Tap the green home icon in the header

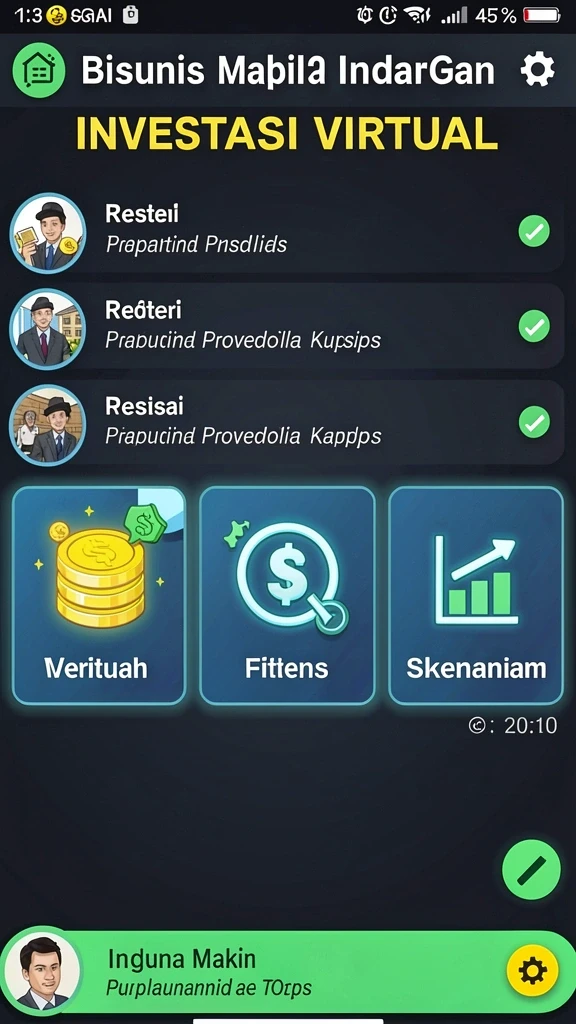tap(39, 71)
